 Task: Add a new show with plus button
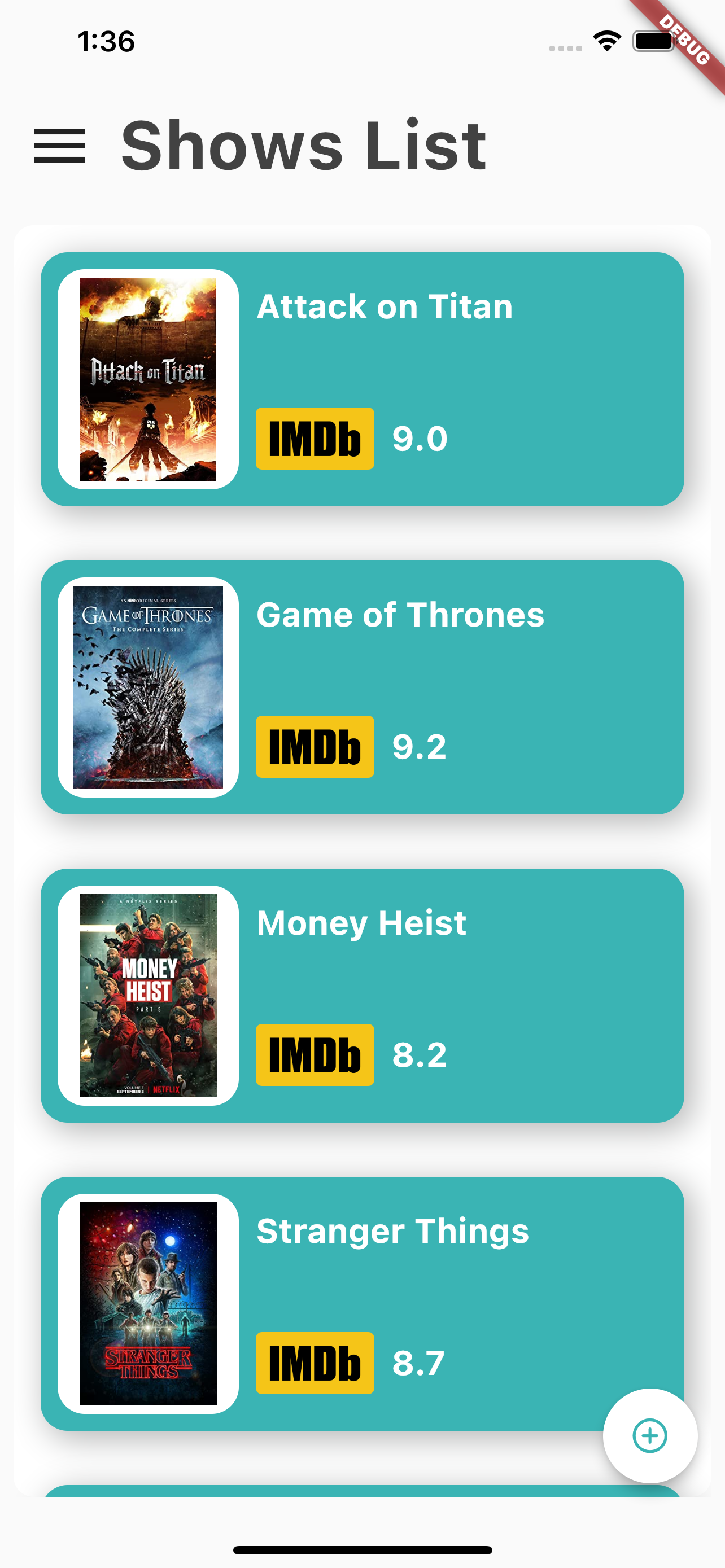point(649,1435)
